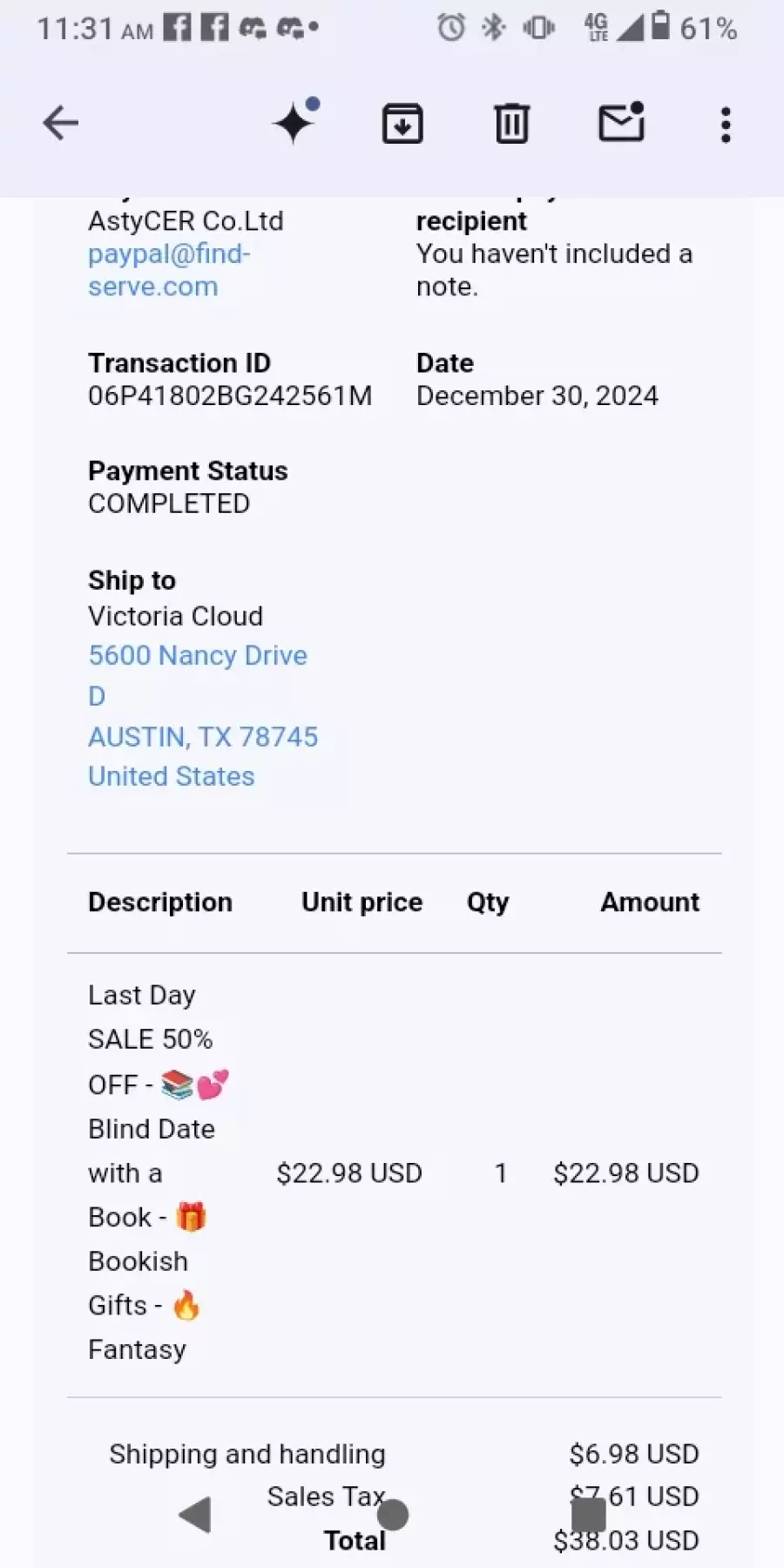The width and height of the screenshot is (784, 1568).
Task: Tap the system home circle button
Action: pos(393,1515)
